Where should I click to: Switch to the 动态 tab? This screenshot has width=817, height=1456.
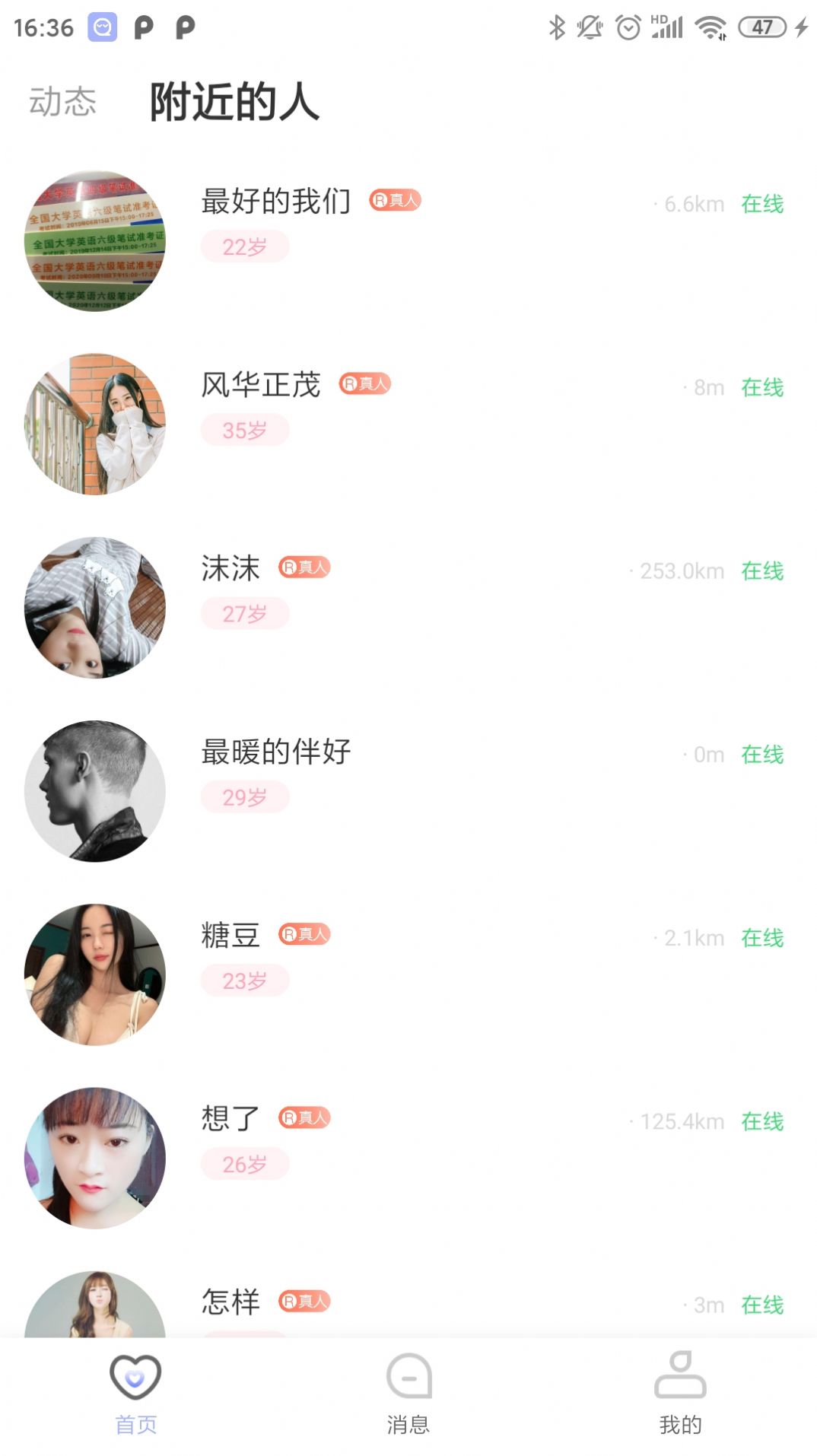click(x=61, y=101)
